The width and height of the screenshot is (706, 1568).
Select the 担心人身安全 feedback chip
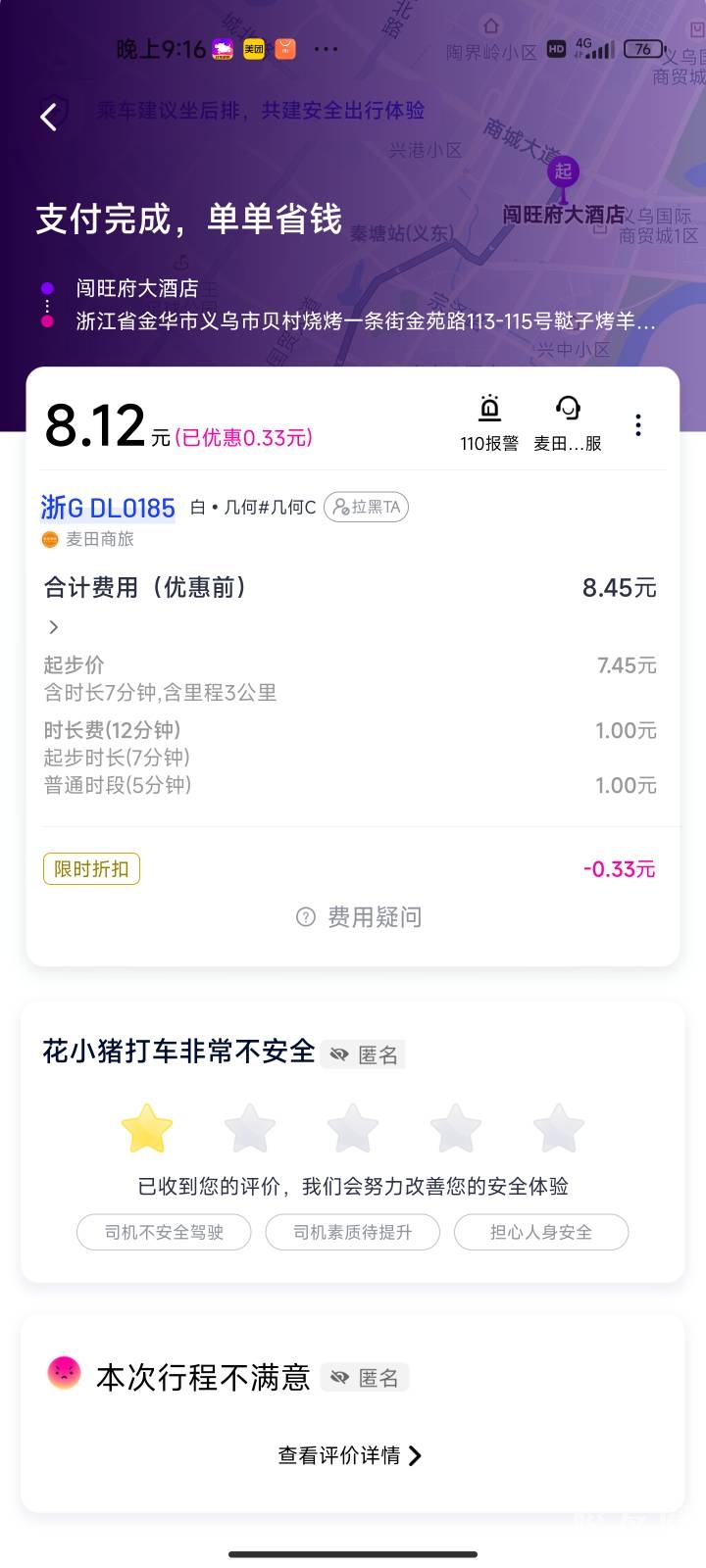coord(541,1232)
